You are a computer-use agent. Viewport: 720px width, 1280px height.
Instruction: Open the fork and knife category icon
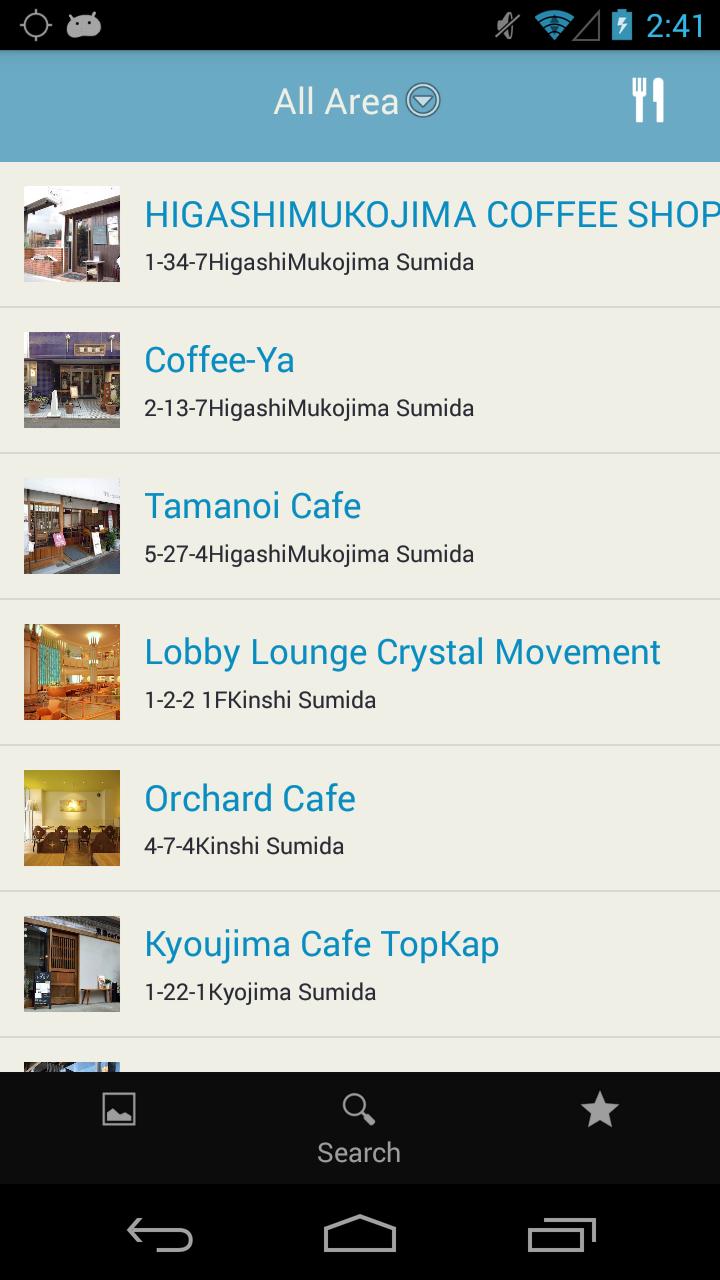(x=648, y=101)
